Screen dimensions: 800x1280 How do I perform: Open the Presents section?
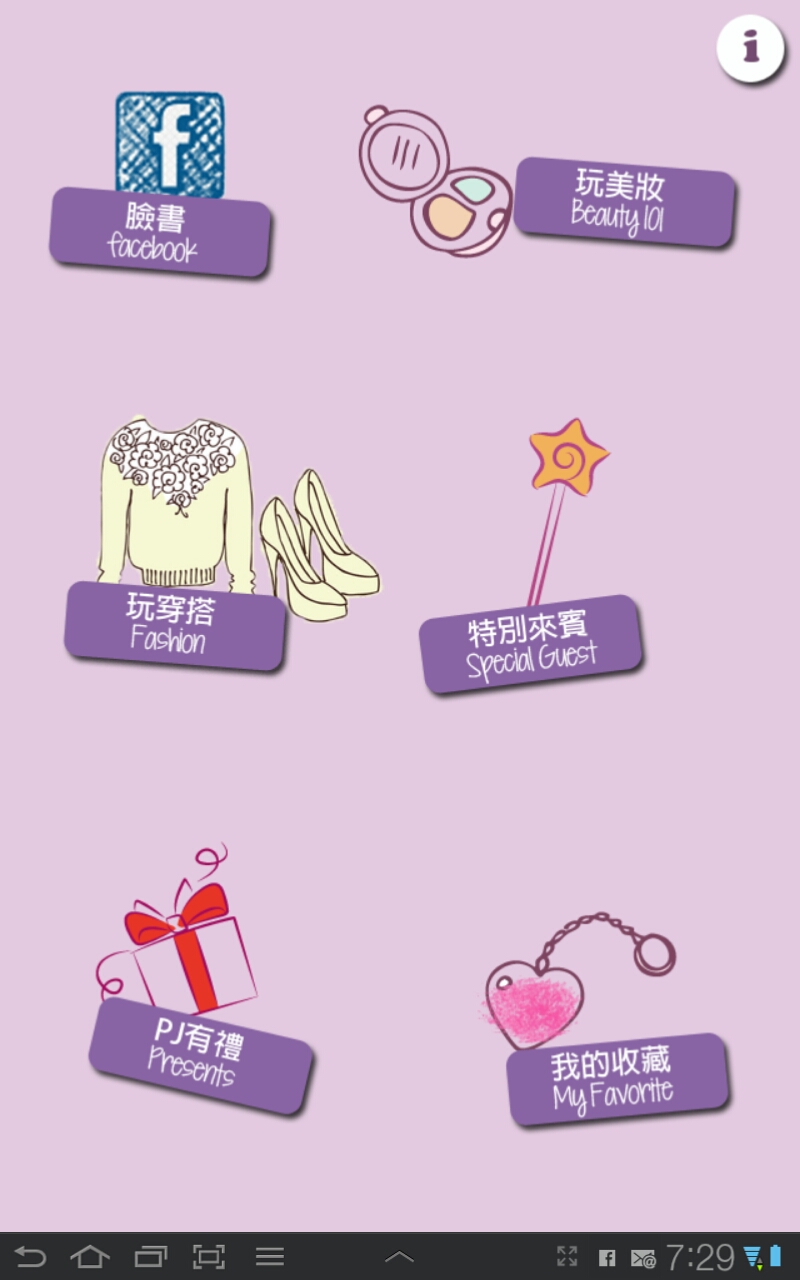pyautogui.click(x=200, y=1055)
